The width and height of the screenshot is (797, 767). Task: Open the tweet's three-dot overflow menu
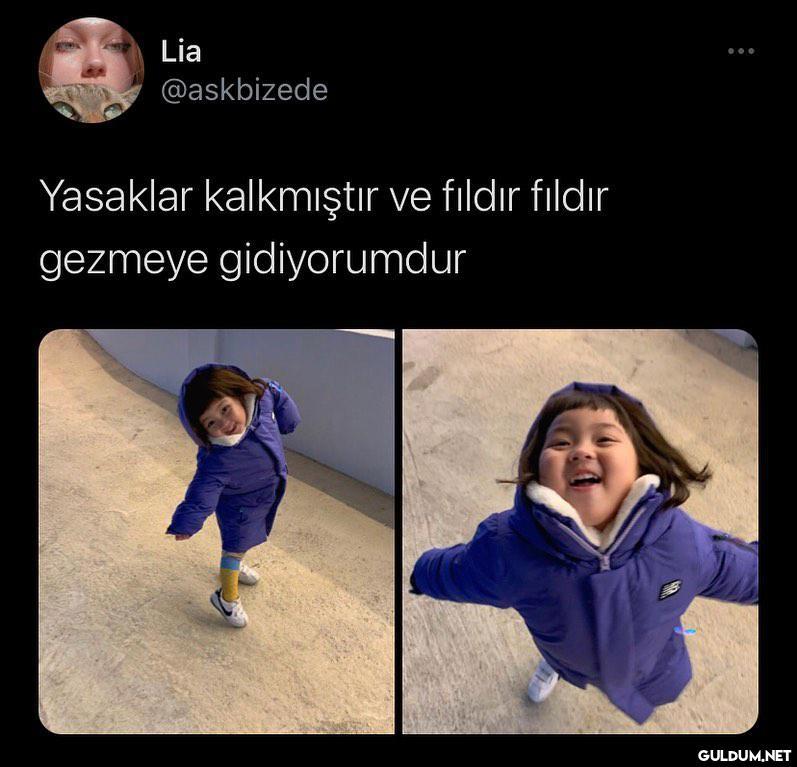pos(740,50)
